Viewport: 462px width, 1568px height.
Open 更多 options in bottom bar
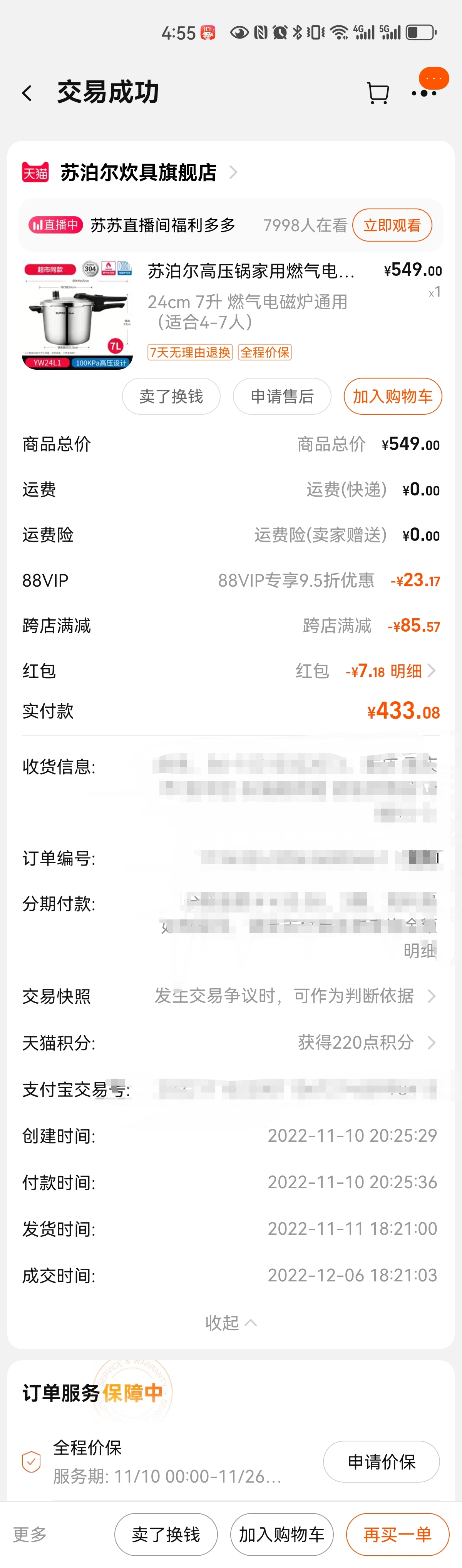[x=30, y=1534]
